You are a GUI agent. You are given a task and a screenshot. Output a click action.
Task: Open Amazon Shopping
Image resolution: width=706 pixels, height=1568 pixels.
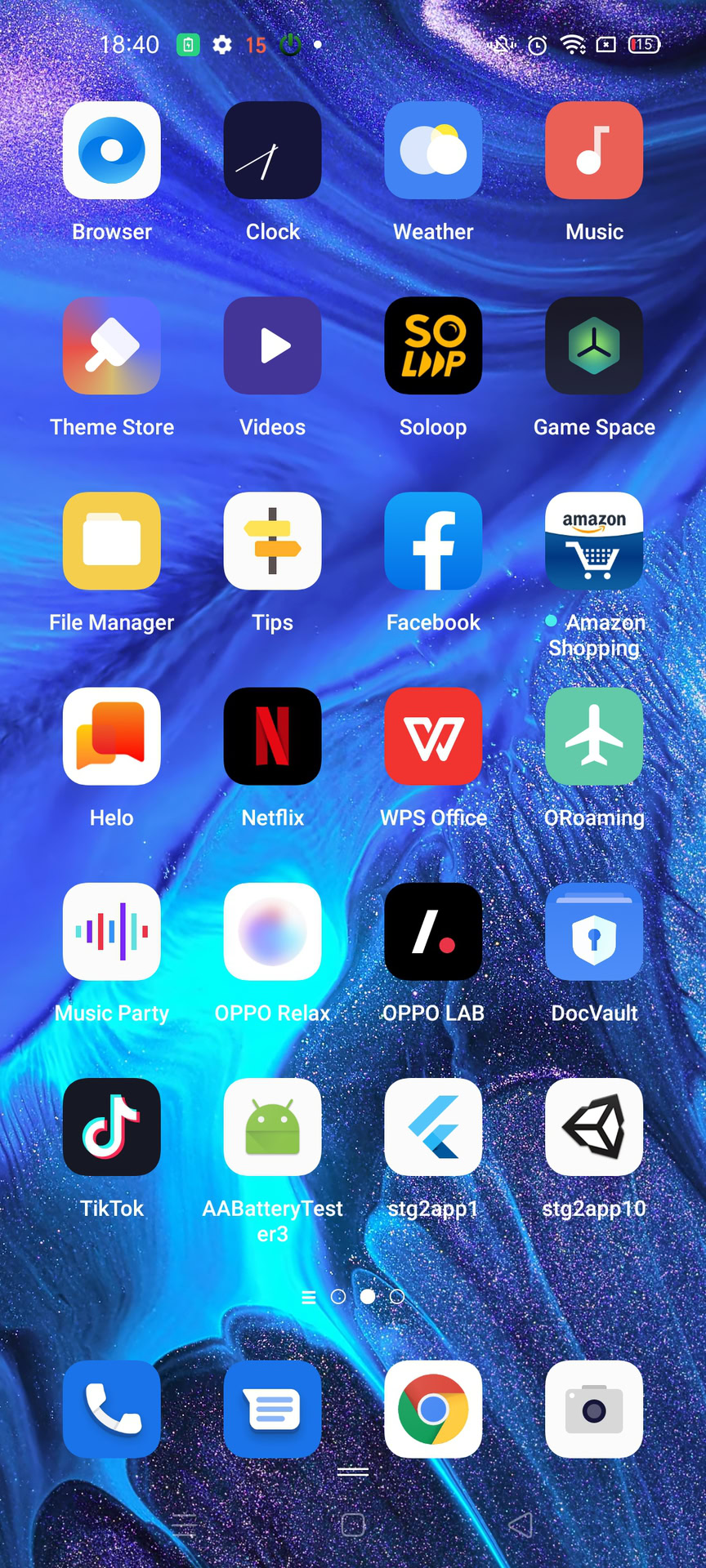click(x=594, y=541)
